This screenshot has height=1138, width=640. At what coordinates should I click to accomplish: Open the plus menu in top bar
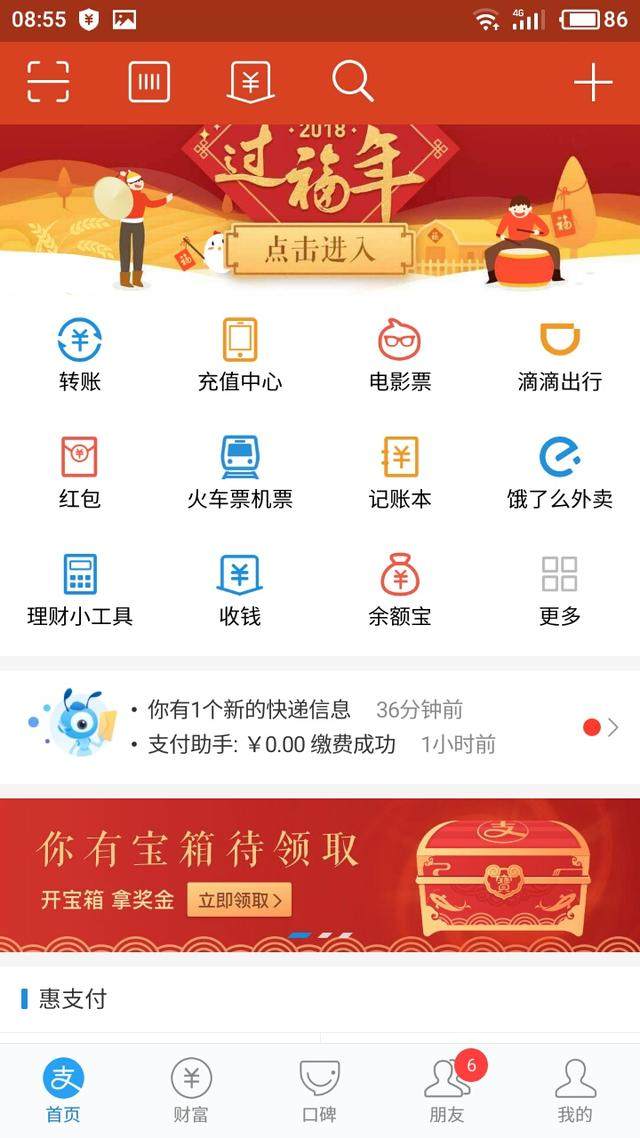point(593,82)
